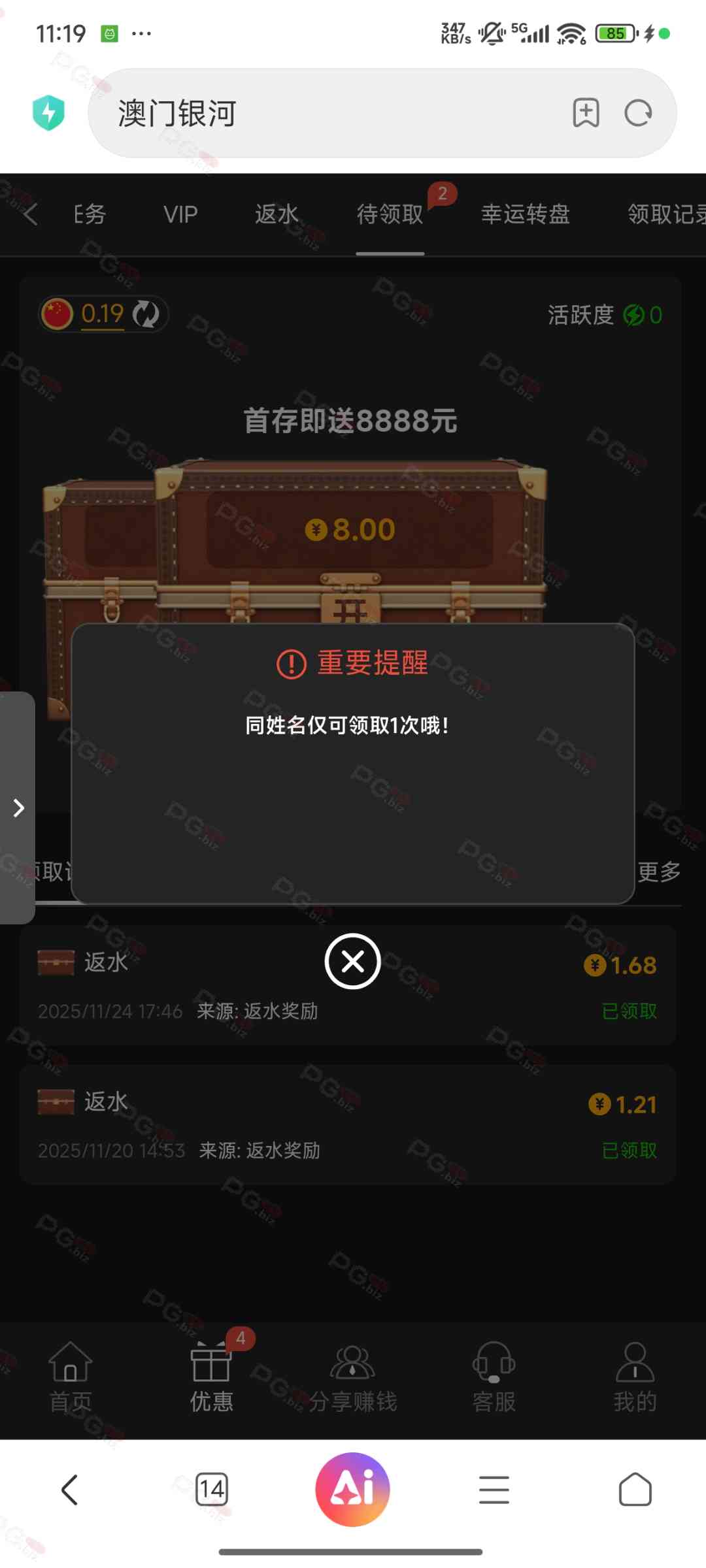This screenshot has width=706, height=1568.
Task: Open the 幸运转盘 tab
Action: coord(526,214)
